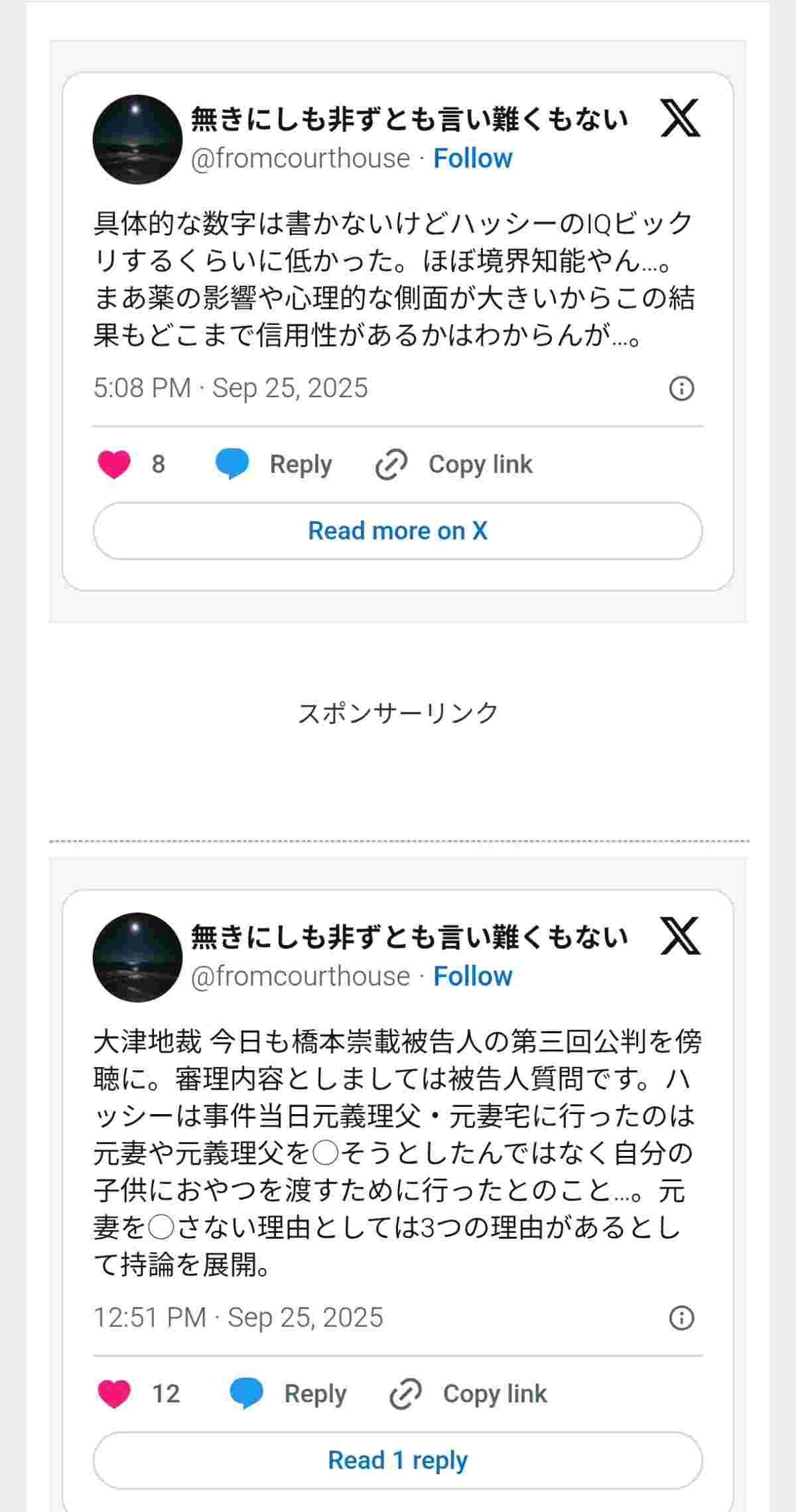Open the X logo on the 5:08 PM tweet
Image resolution: width=796 pixels, height=1512 pixels.
[x=680, y=118]
